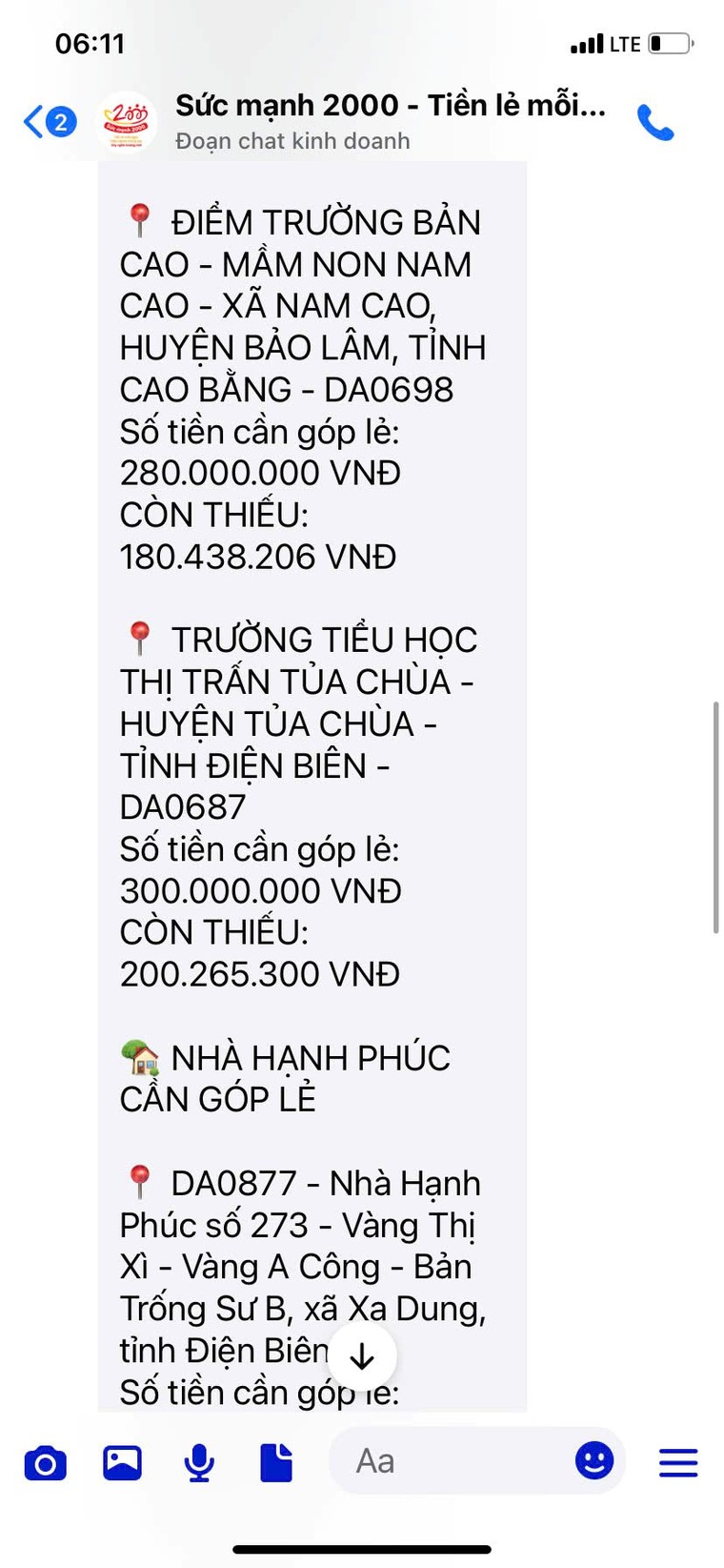This screenshot has width=724, height=1568.
Task: Open the photo gallery picker
Action: [122, 1461]
